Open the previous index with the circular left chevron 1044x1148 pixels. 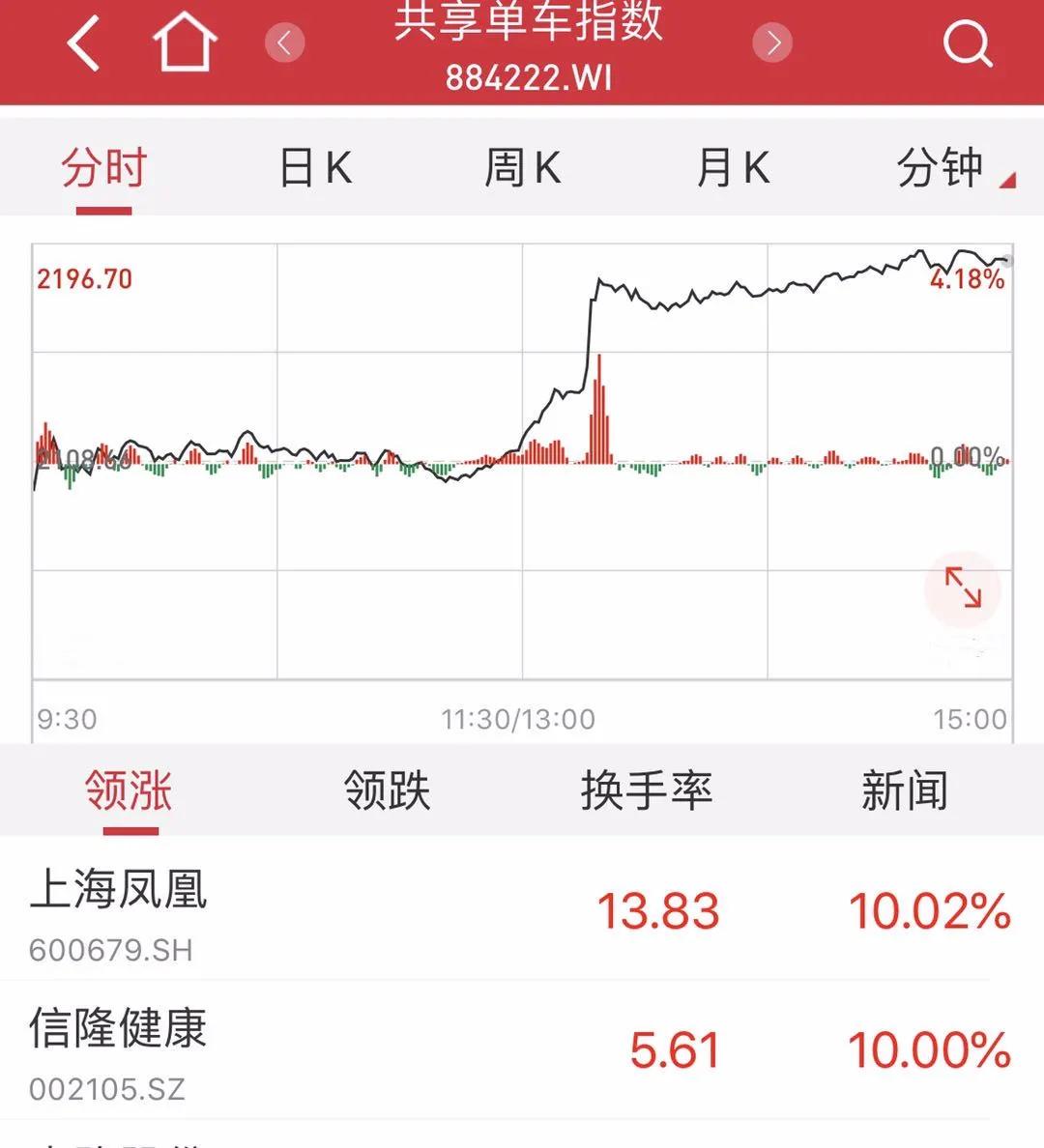[284, 43]
